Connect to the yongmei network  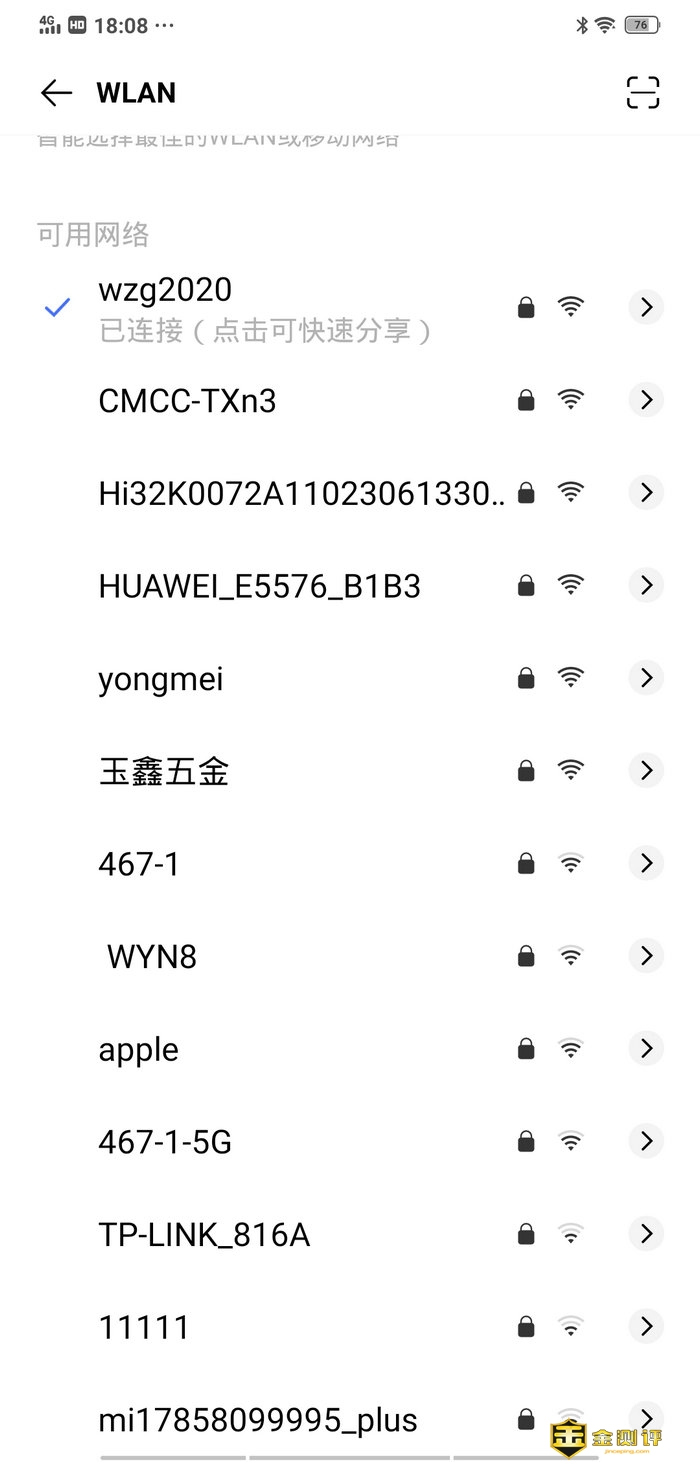[161, 679]
